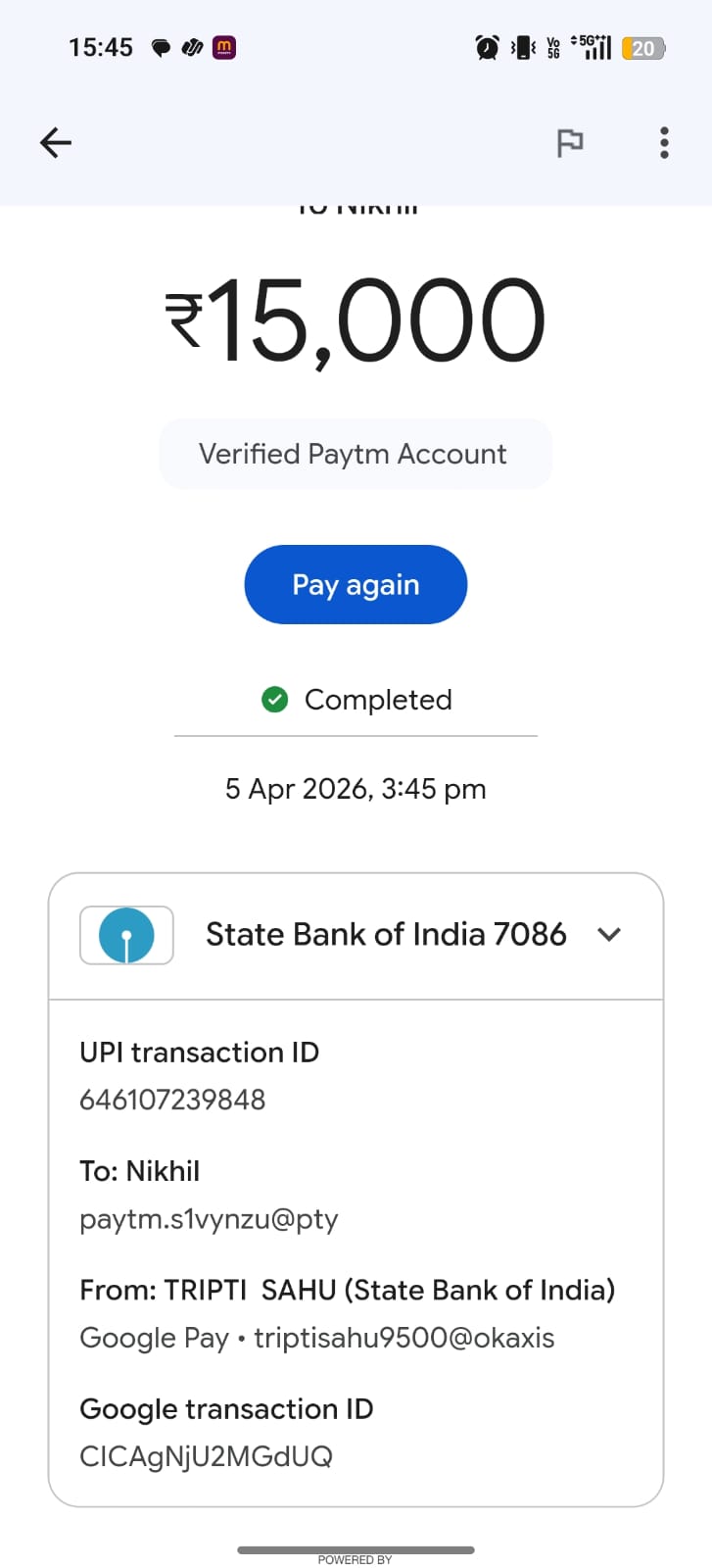Collapse the State Bank of India 7086 details
The height and width of the screenshot is (1568, 712).
(609, 935)
